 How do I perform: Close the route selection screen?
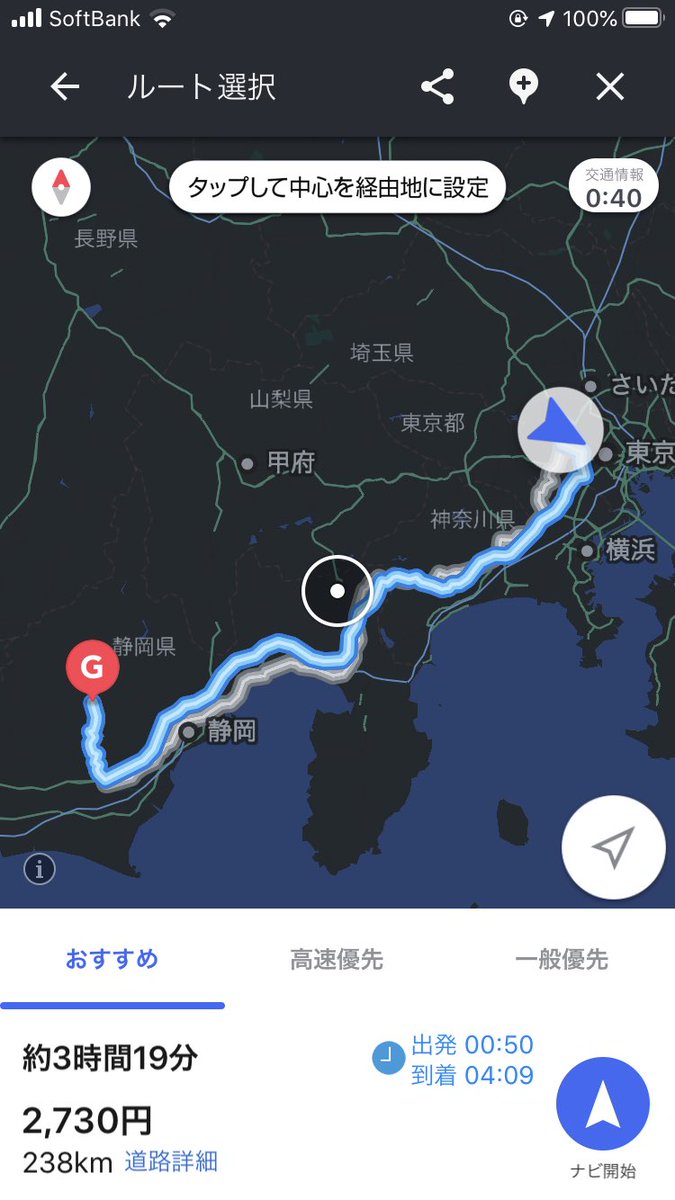[x=609, y=88]
